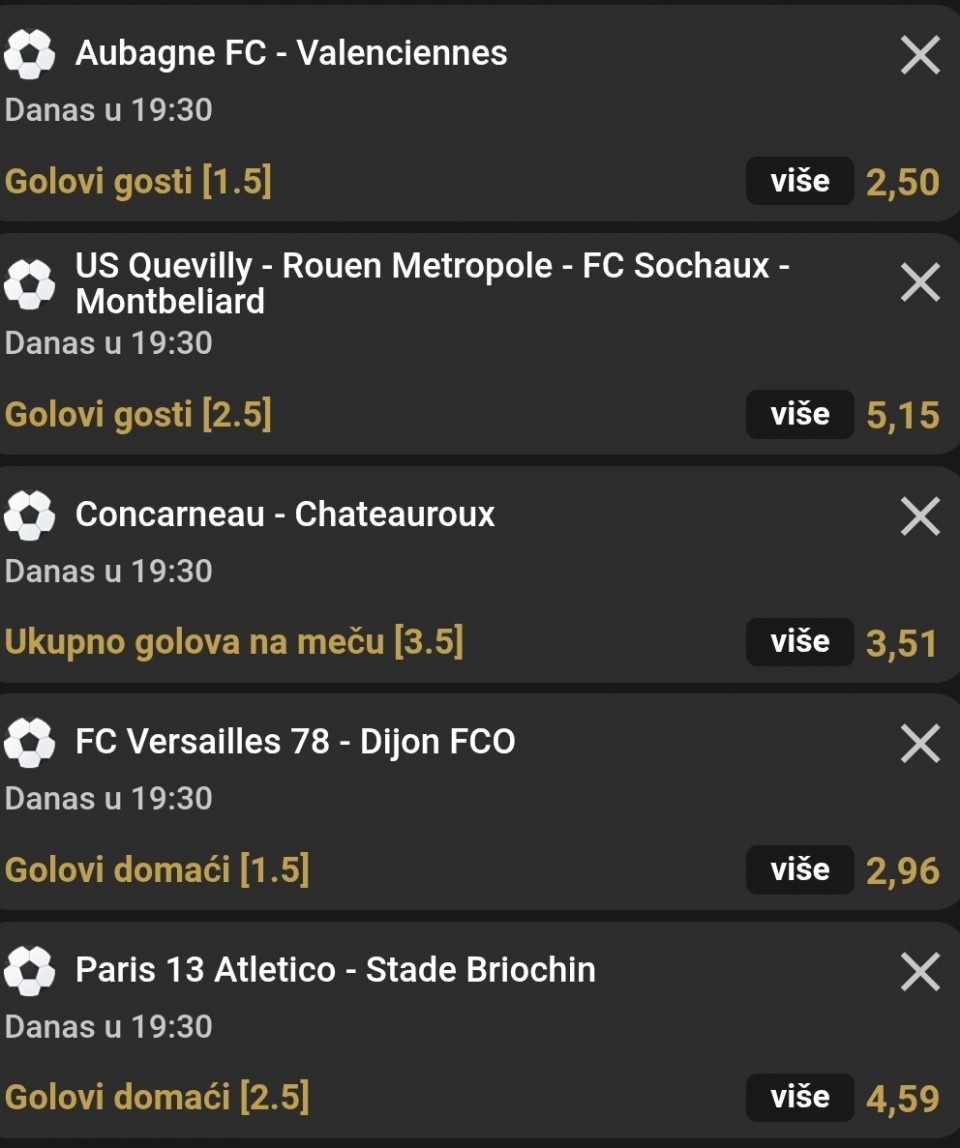The width and height of the screenshot is (960, 1148).
Task: Remove the US Quevilly - FC Sochaux selection
Action: pyautogui.click(x=920, y=283)
